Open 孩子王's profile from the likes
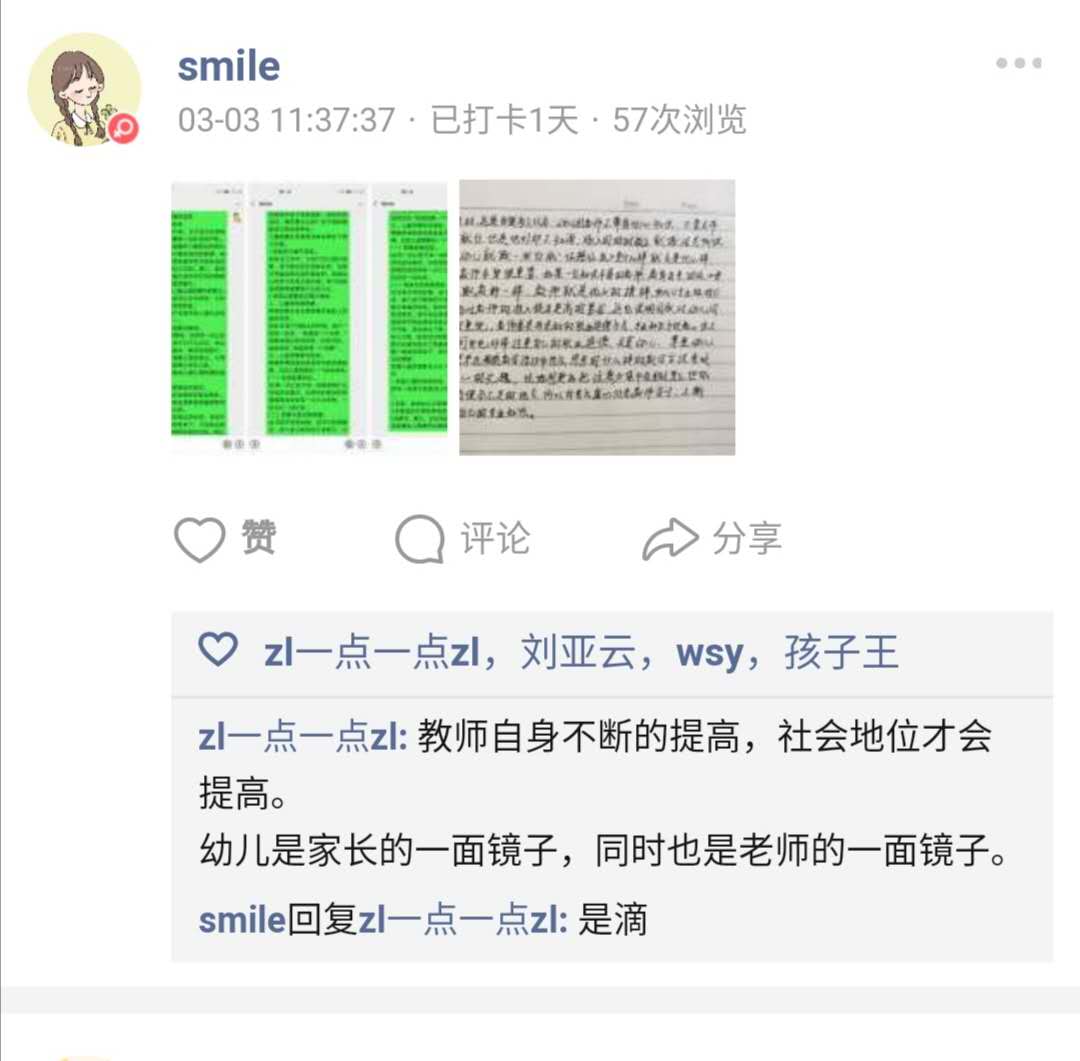Image resolution: width=1080 pixels, height=1061 pixels. pyautogui.click(x=841, y=653)
